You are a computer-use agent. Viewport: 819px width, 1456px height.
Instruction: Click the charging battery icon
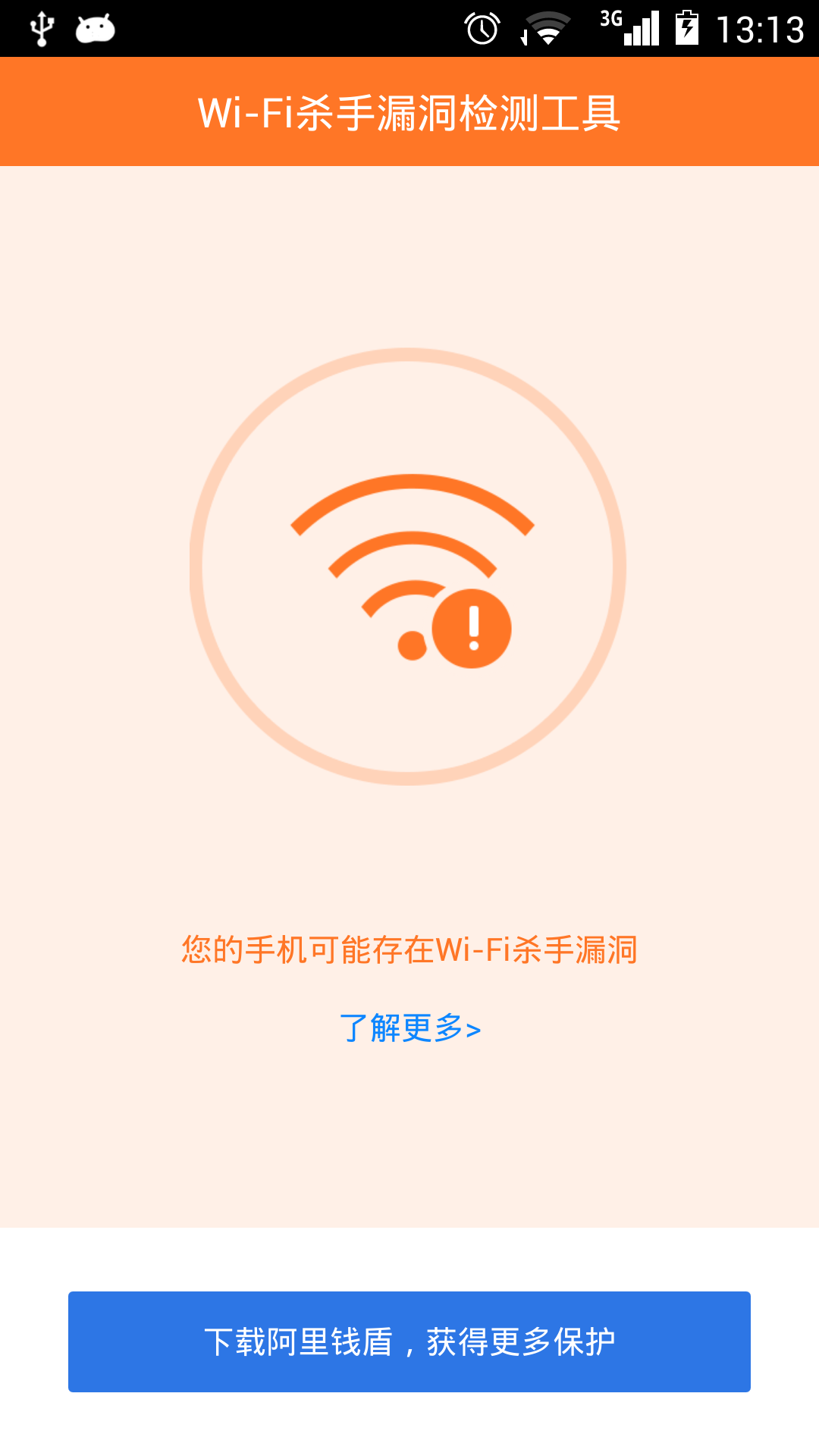click(686, 27)
